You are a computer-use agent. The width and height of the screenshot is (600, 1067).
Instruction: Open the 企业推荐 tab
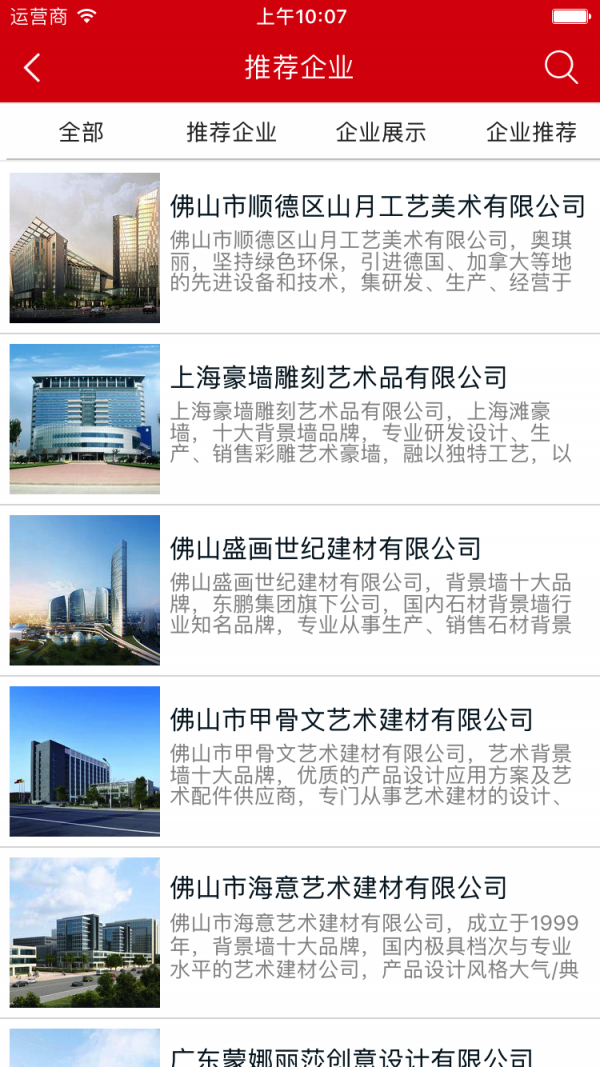click(531, 132)
